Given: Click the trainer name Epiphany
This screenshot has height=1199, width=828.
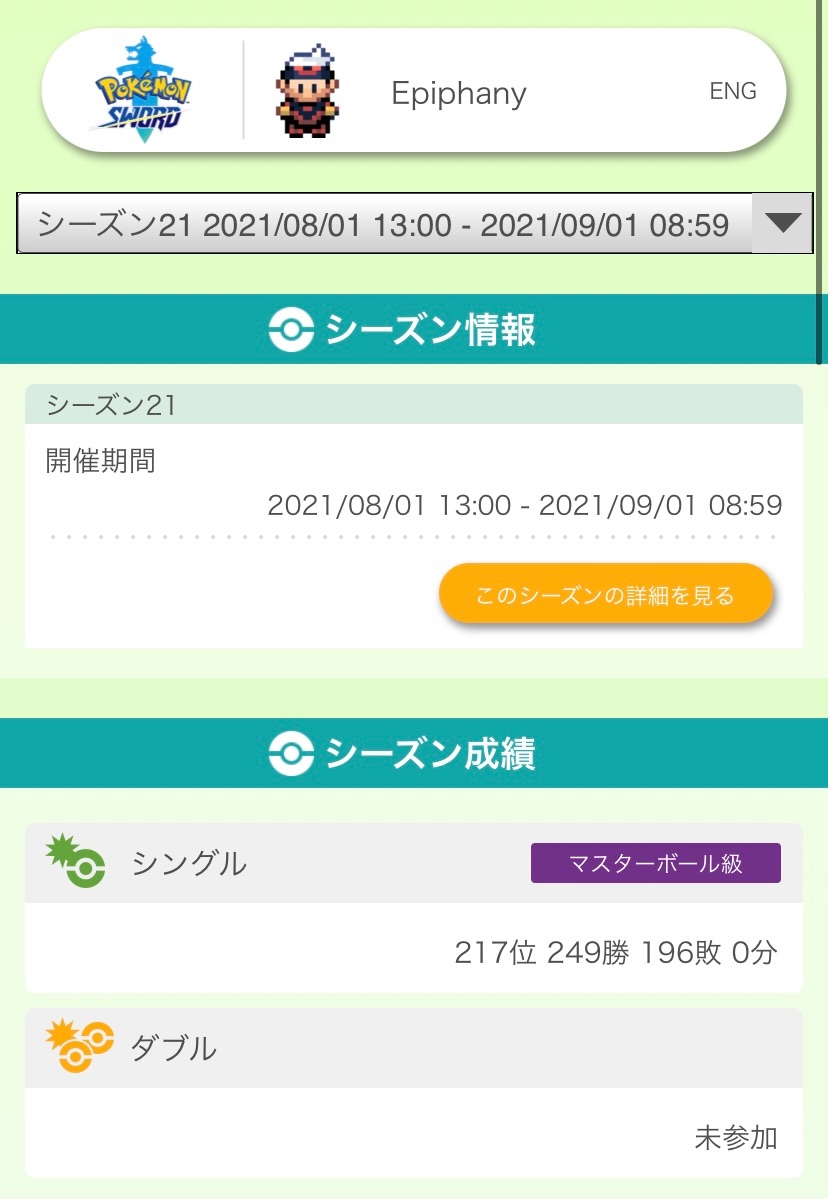Looking at the screenshot, I should pyautogui.click(x=459, y=92).
